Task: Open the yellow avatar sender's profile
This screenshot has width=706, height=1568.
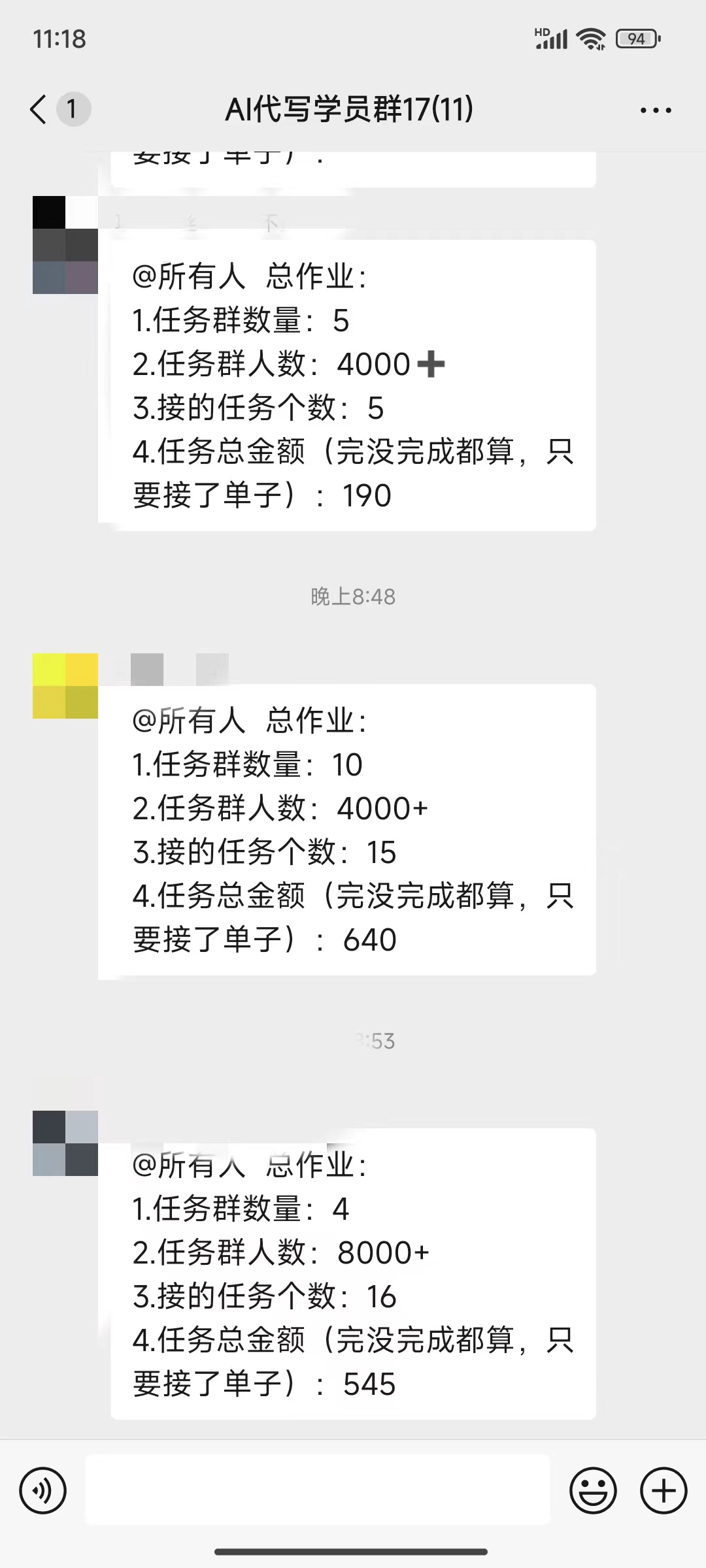Action: click(65, 686)
